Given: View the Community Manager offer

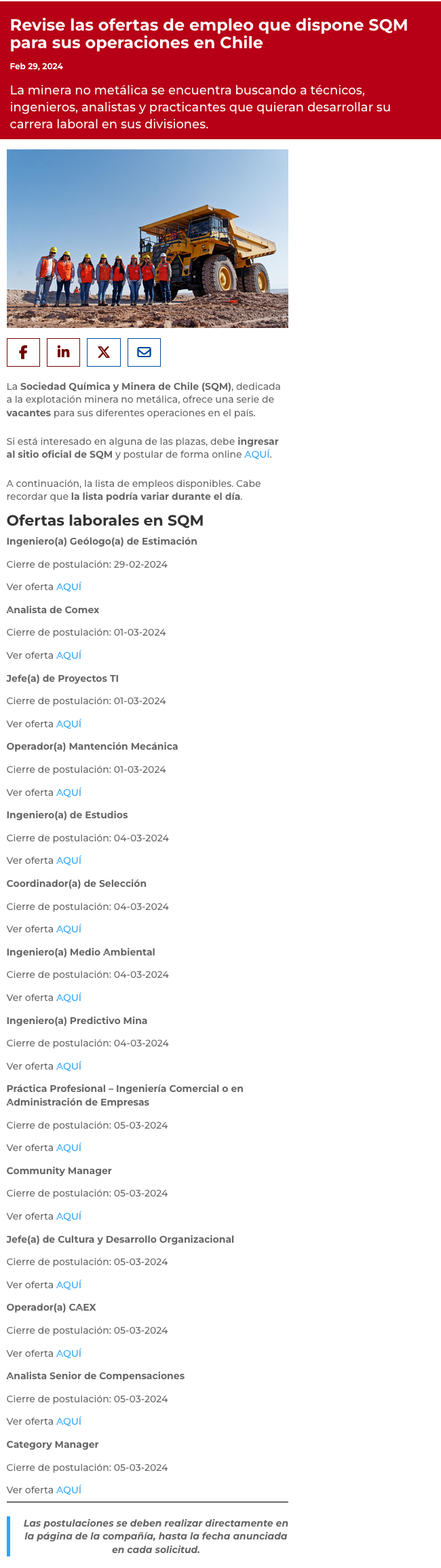Looking at the screenshot, I should [69, 1216].
